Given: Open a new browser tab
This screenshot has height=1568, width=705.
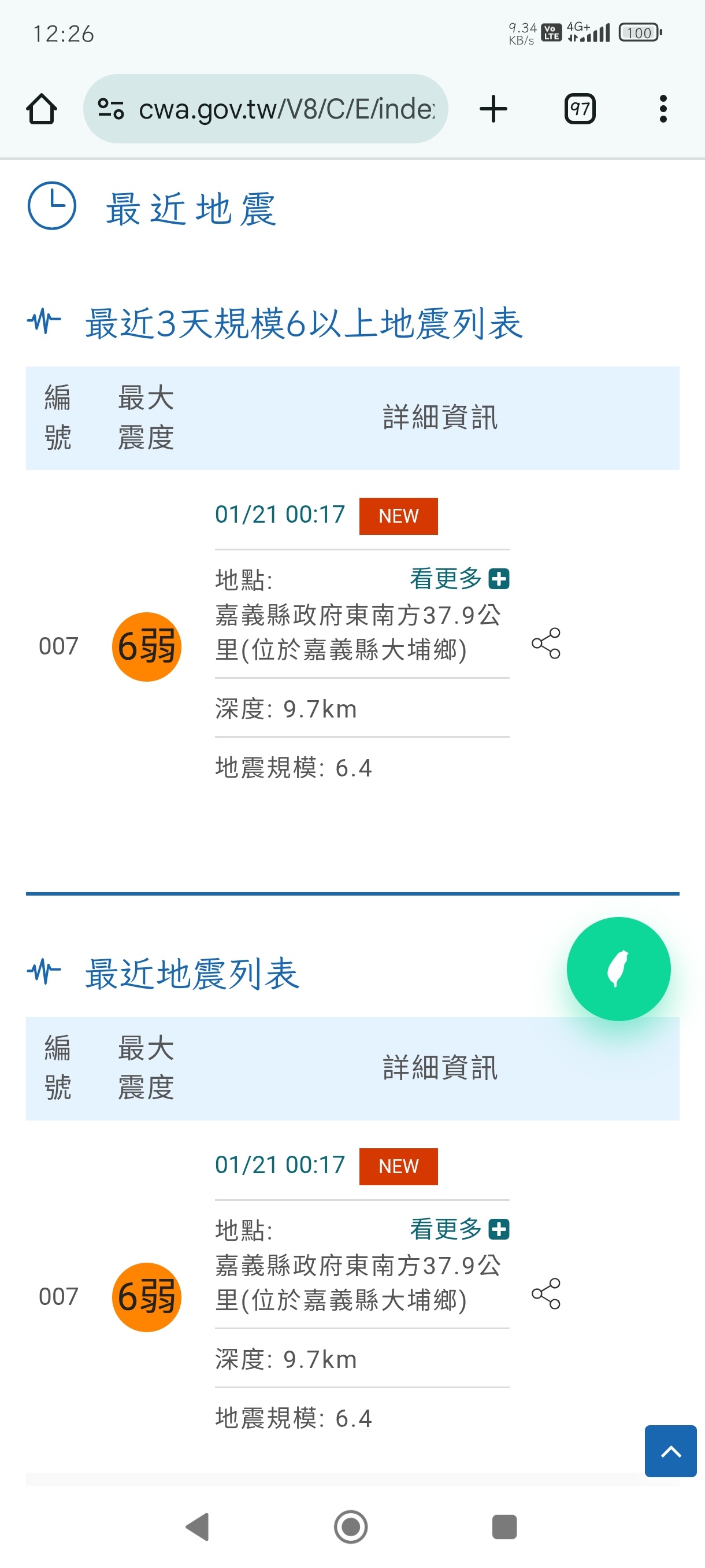Looking at the screenshot, I should point(493,109).
